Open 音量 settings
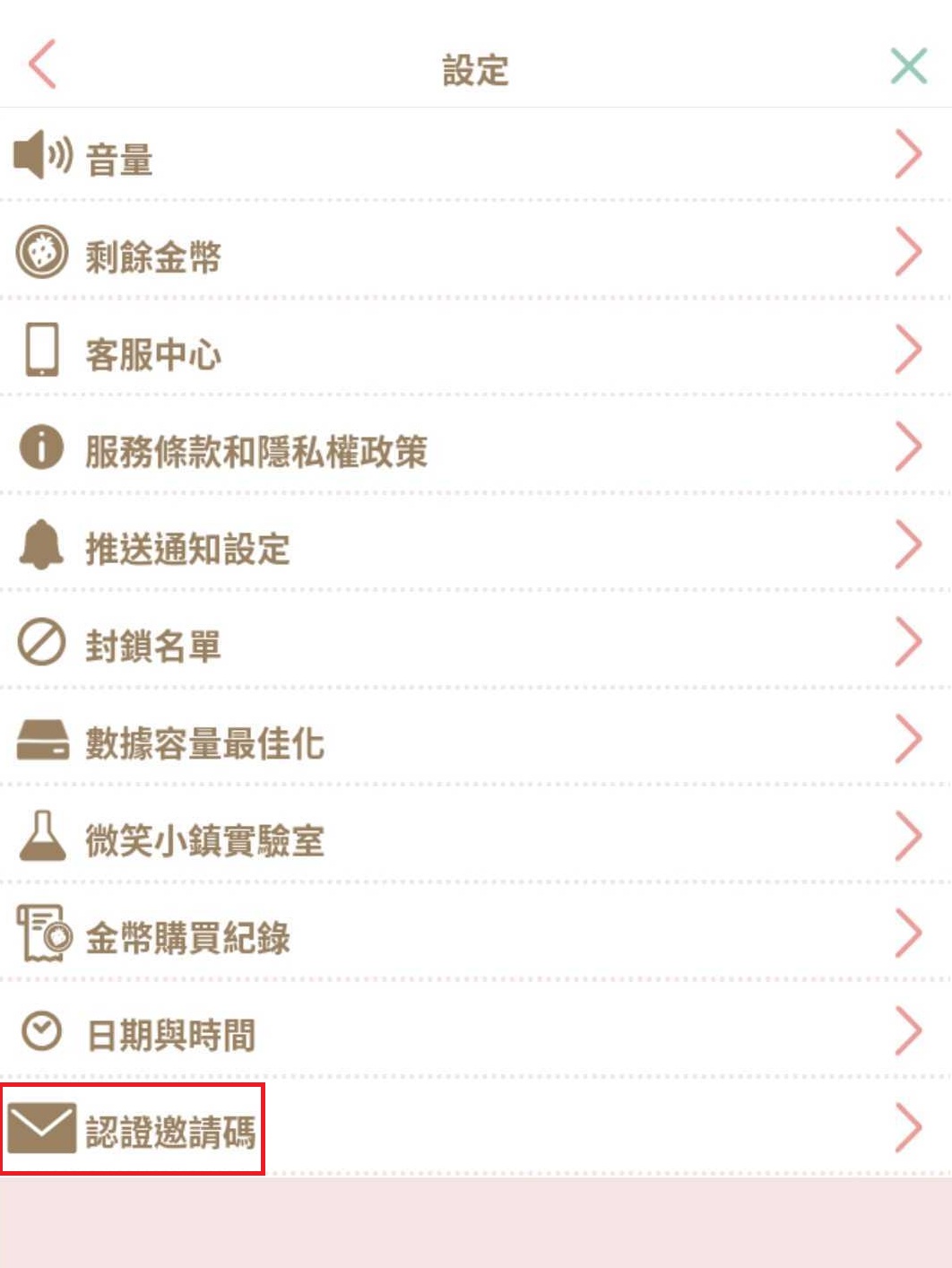This screenshot has height=1268, width=952. [475, 158]
